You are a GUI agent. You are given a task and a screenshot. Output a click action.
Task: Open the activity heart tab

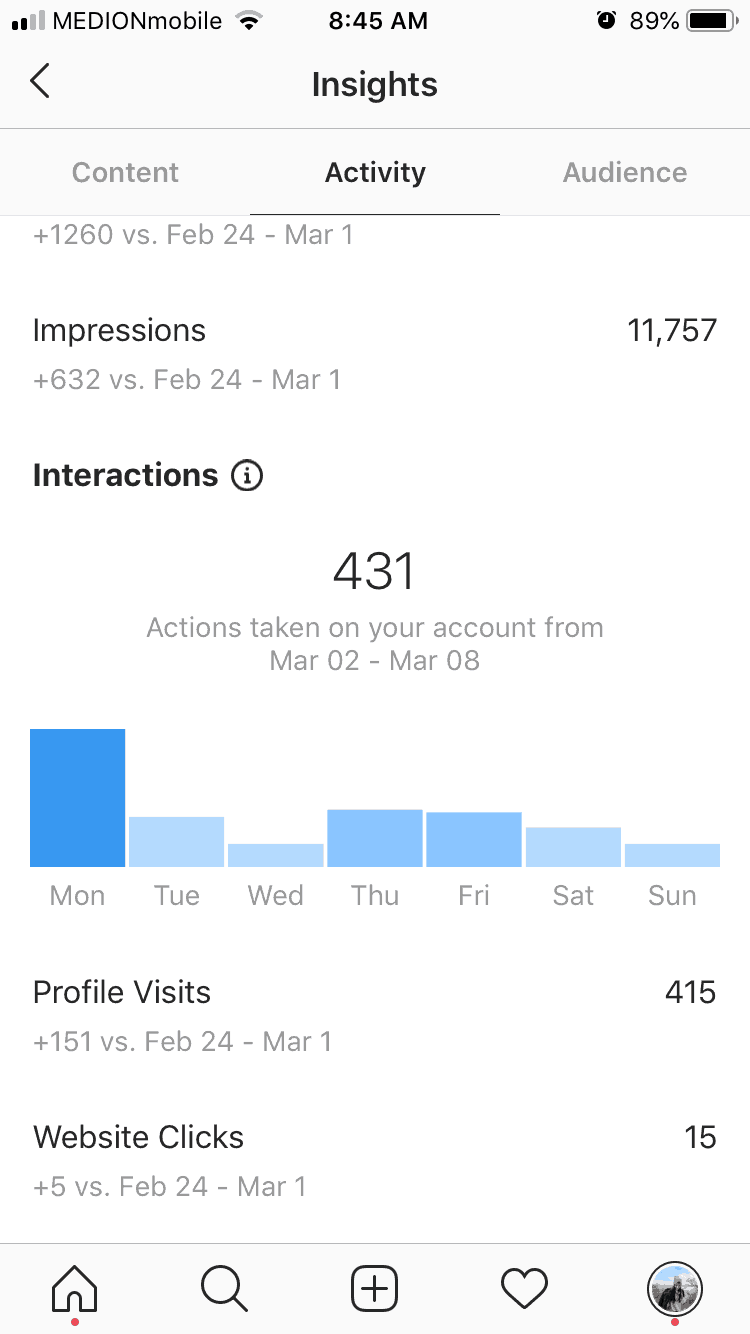pos(524,1287)
